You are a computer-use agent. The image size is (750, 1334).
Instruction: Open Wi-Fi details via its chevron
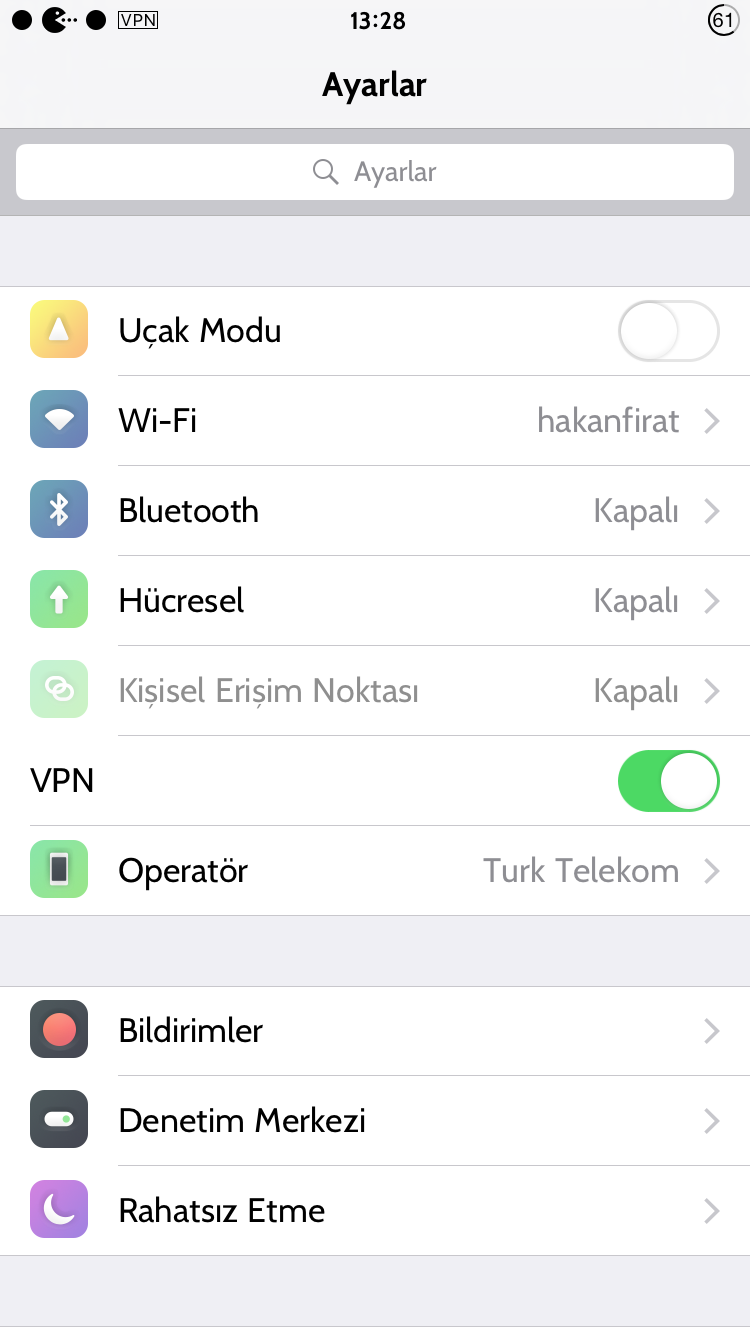click(711, 420)
